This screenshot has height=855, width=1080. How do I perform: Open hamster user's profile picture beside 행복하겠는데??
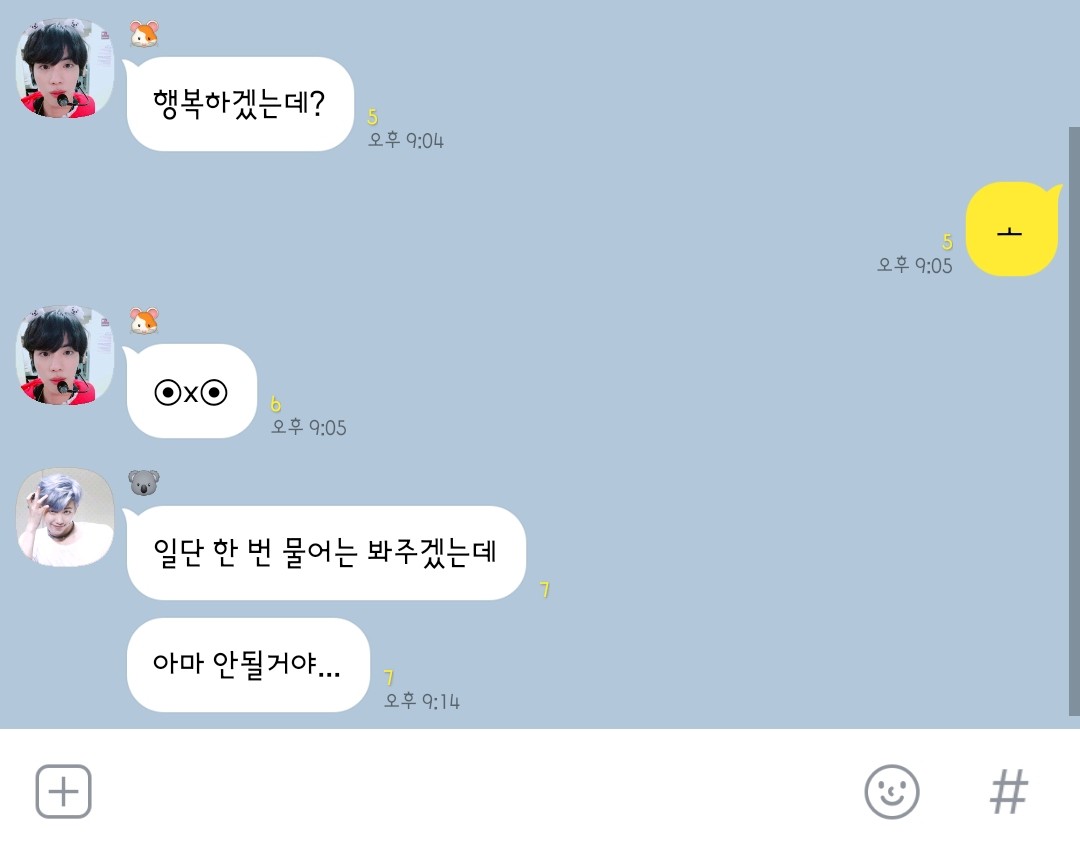pyautogui.click(x=65, y=70)
